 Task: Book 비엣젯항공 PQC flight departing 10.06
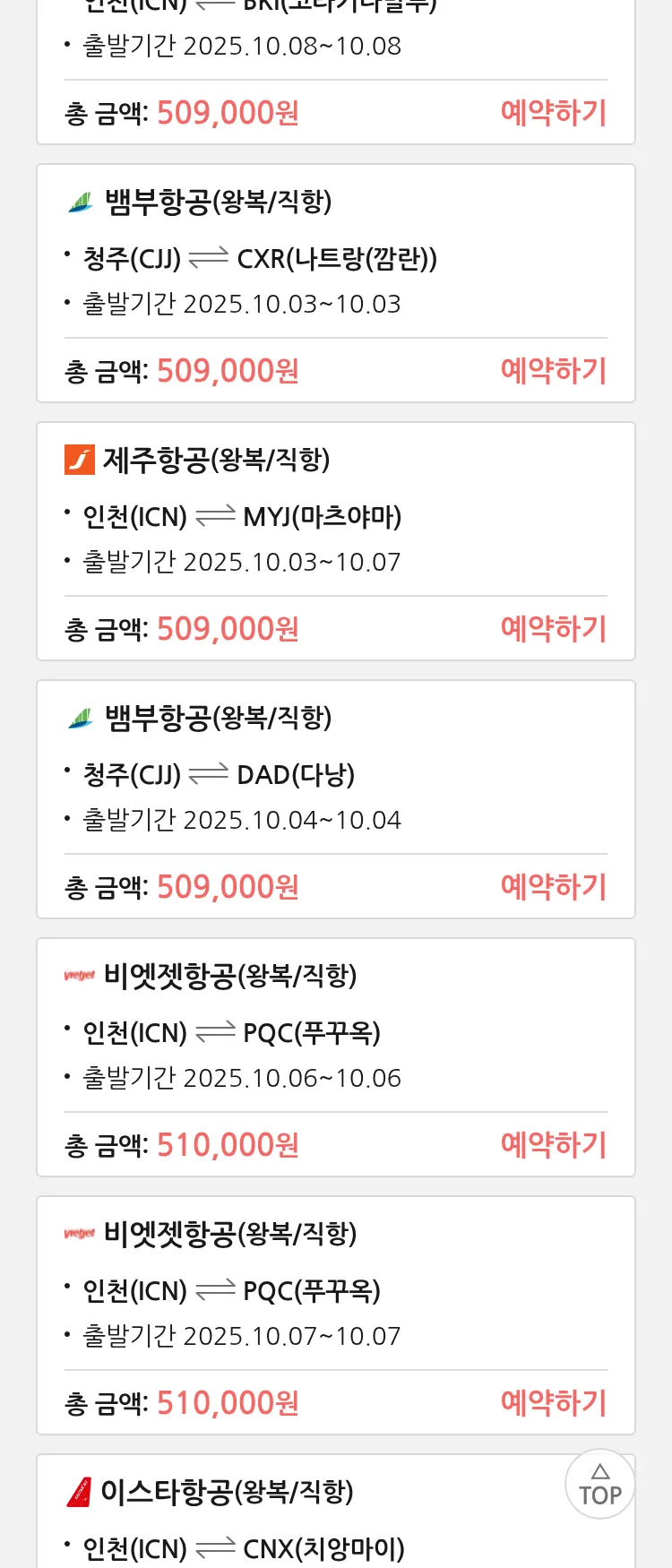click(553, 1144)
